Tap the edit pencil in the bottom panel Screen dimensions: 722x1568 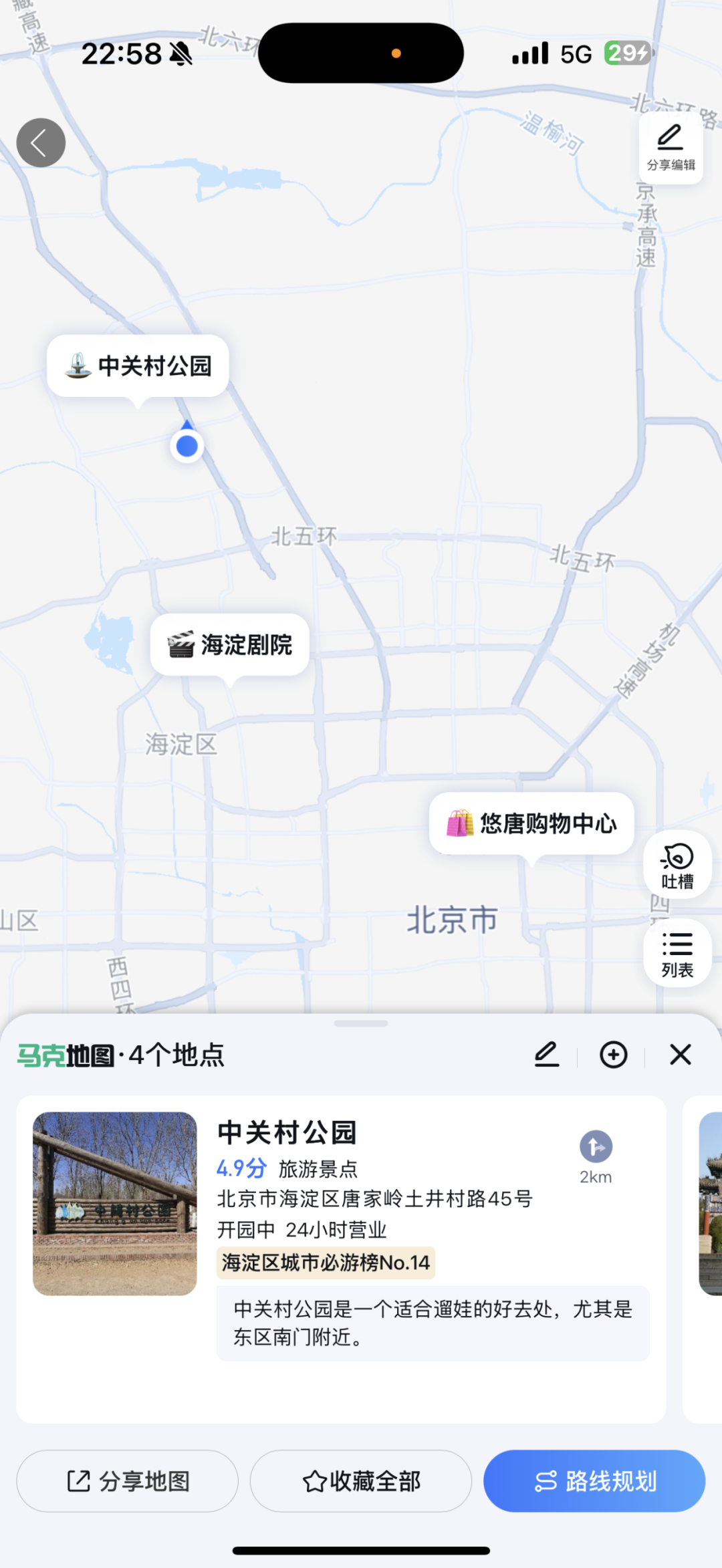click(547, 1054)
